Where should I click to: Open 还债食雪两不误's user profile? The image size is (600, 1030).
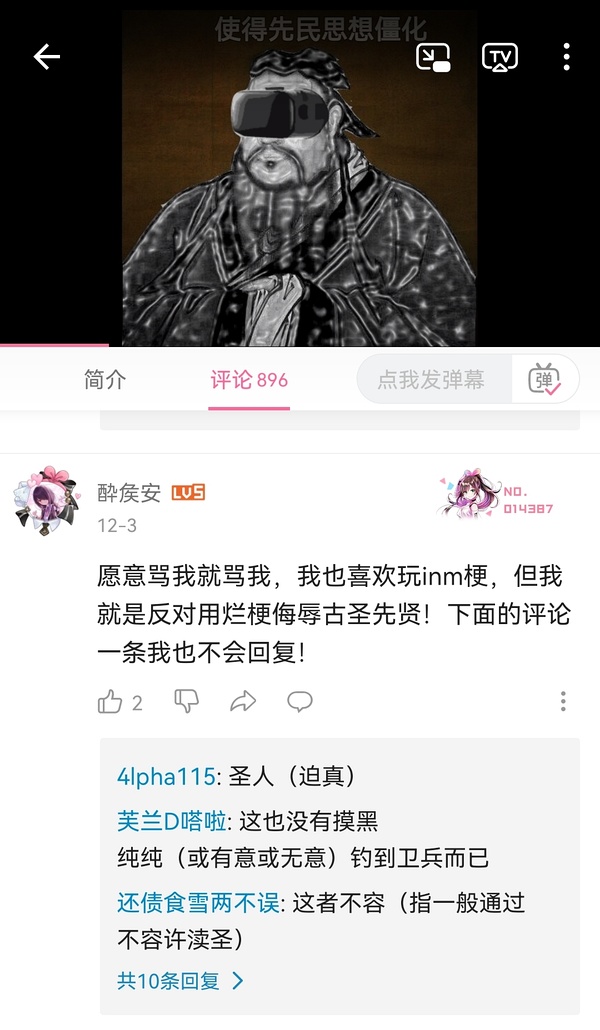tap(197, 904)
